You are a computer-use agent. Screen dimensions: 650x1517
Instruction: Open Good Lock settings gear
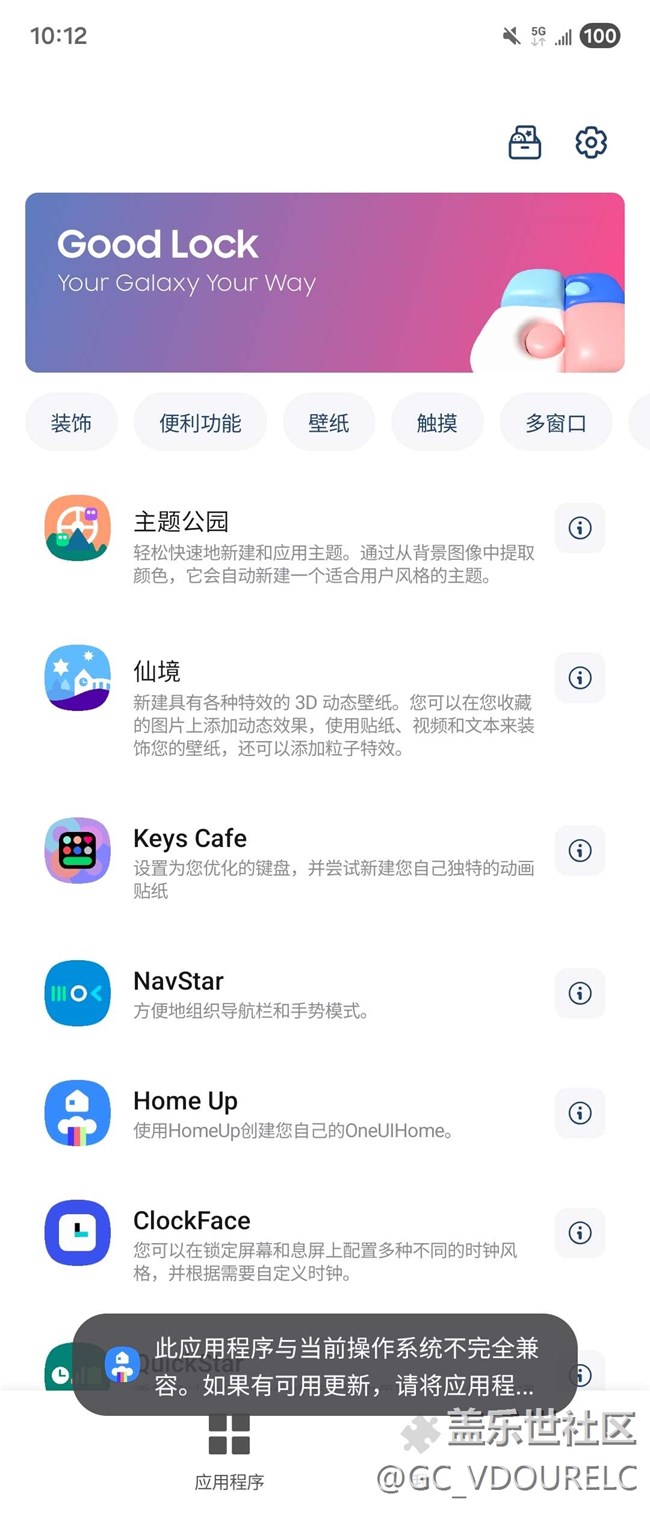coord(591,143)
